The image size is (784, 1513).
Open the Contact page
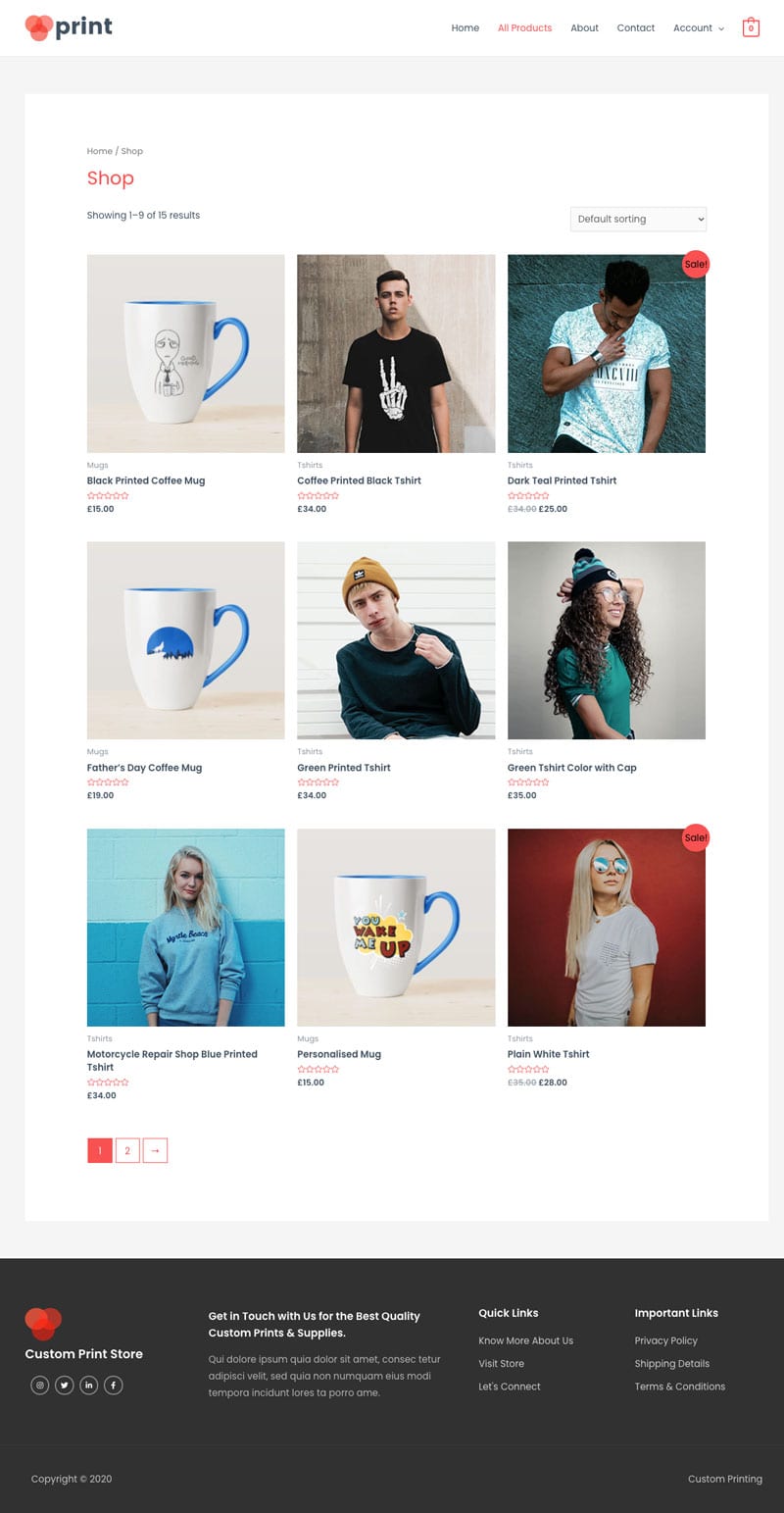pos(635,27)
